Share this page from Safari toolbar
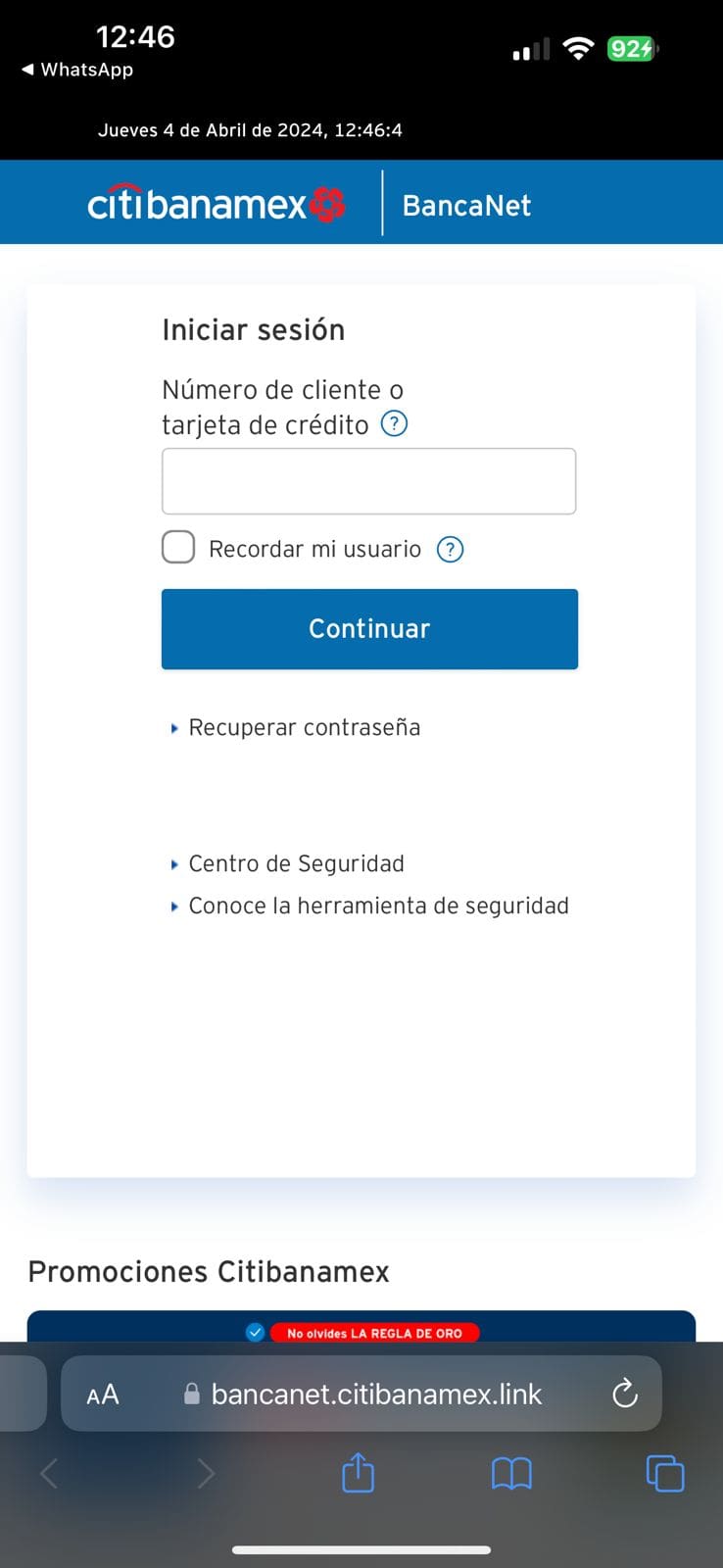The height and width of the screenshot is (1568, 723). click(x=358, y=1473)
